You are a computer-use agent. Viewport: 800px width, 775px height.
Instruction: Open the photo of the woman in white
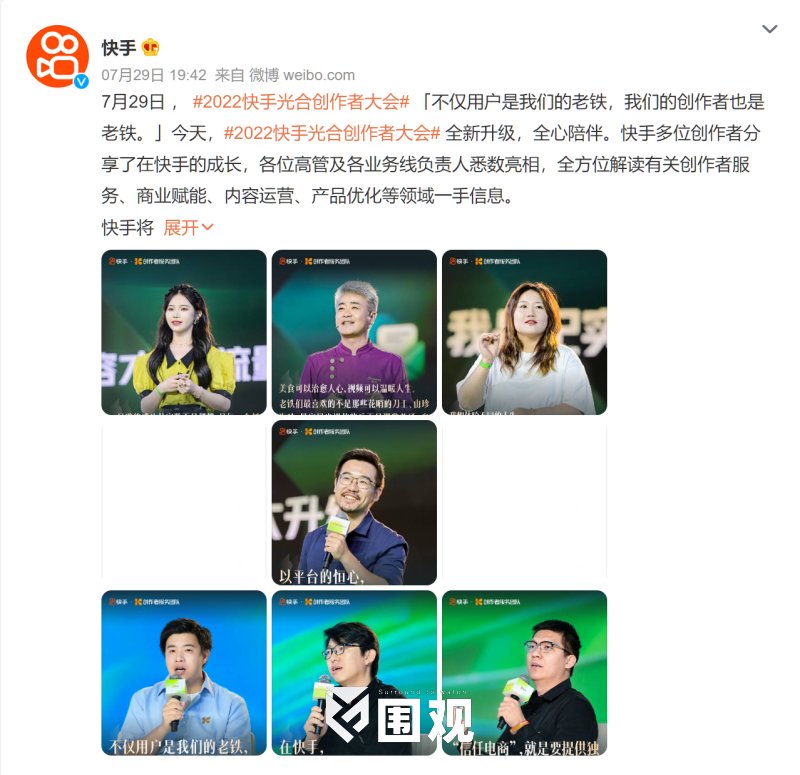point(524,332)
